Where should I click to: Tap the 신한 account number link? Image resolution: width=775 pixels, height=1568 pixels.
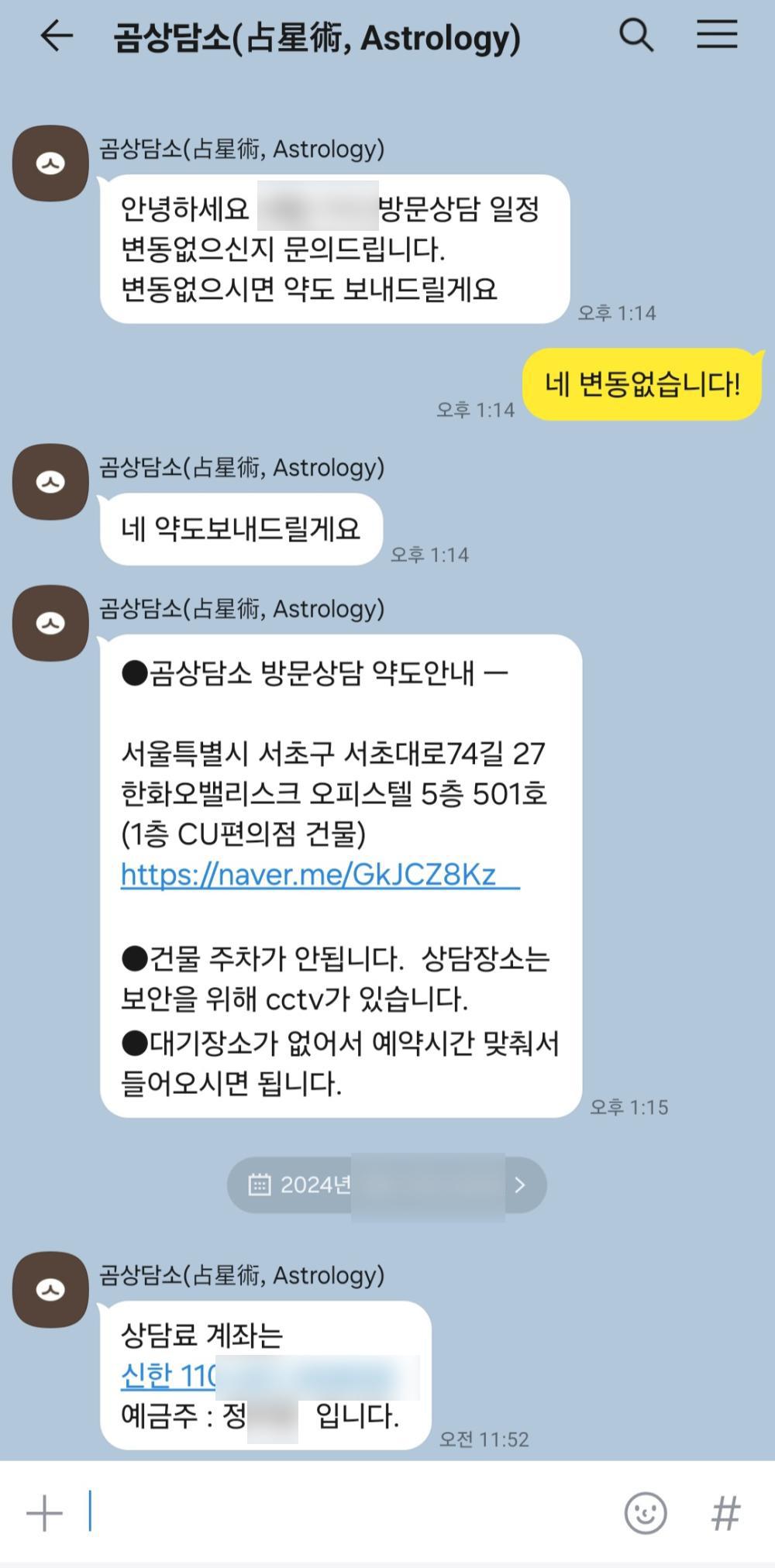(x=170, y=1376)
